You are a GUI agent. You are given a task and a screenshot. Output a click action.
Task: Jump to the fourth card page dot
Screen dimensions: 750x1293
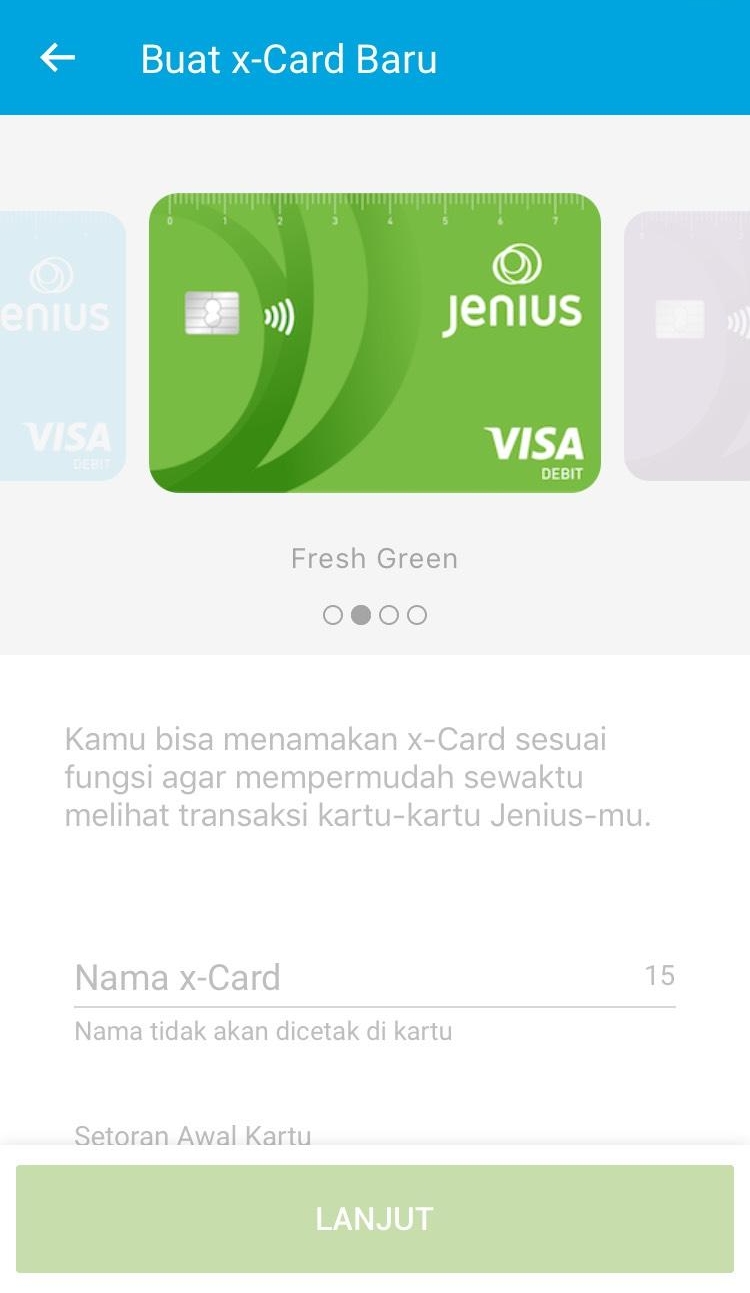coord(417,615)
